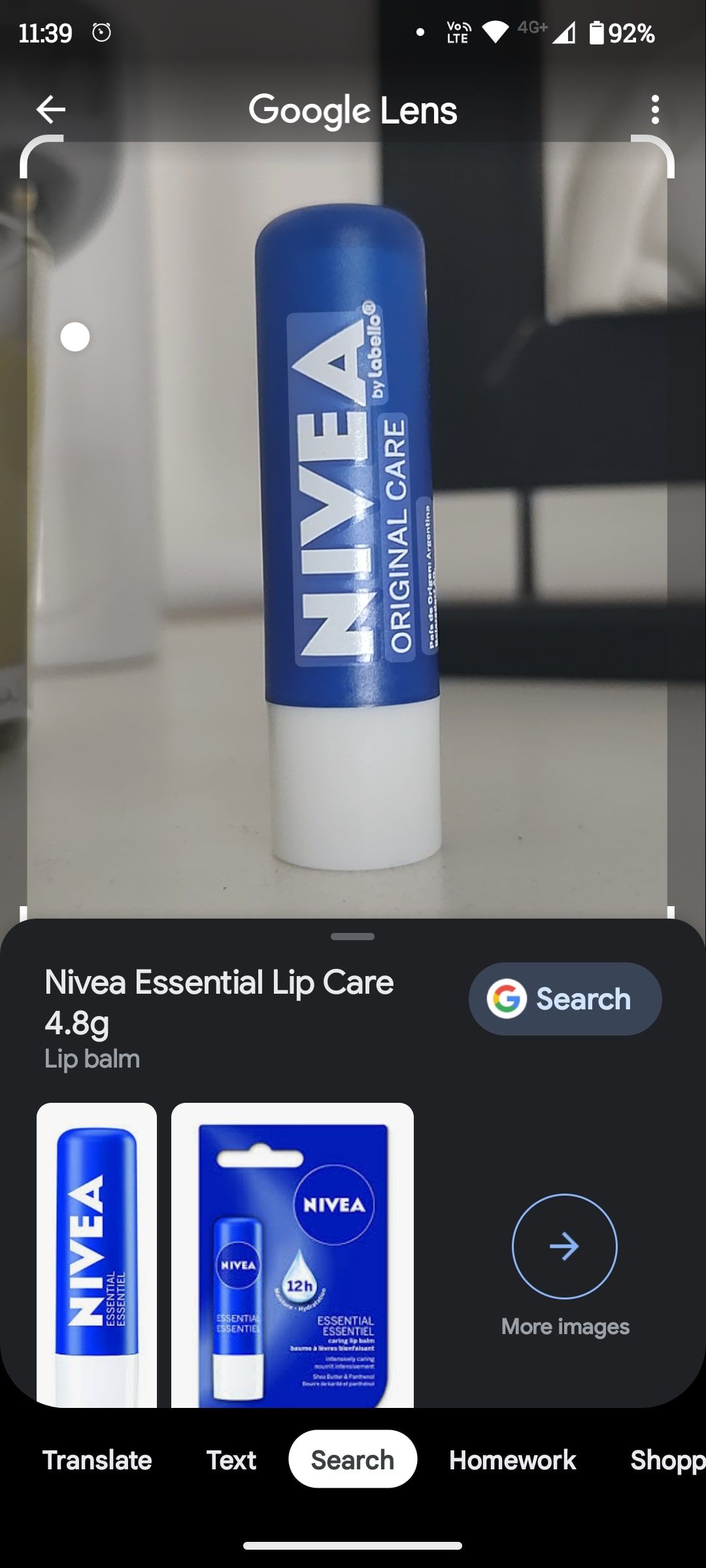Open the three-dot overflow menu
706x1568 pixels.
tap(655, 109)
